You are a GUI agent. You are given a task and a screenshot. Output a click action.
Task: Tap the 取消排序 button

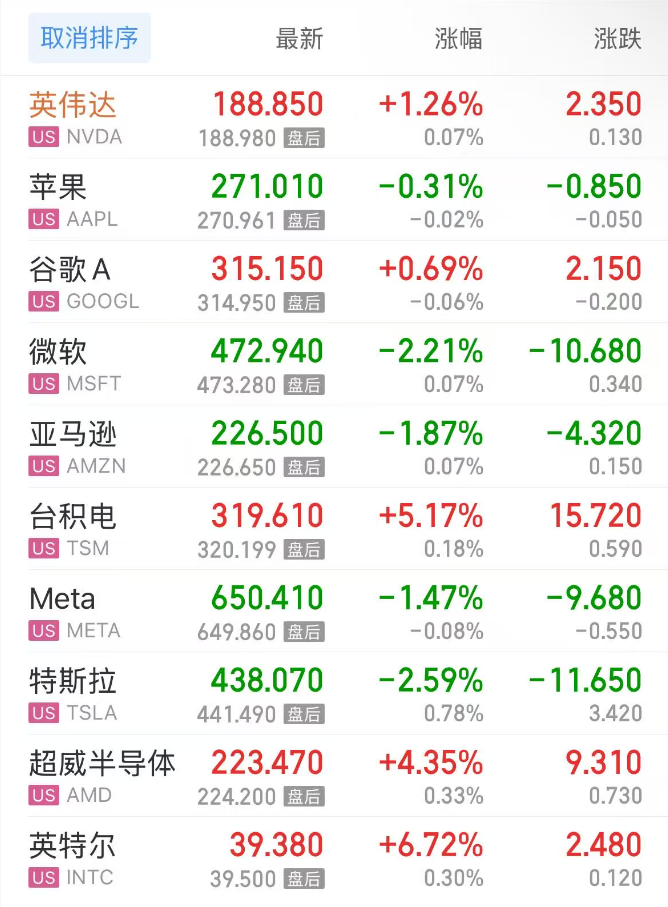[89, 38]
